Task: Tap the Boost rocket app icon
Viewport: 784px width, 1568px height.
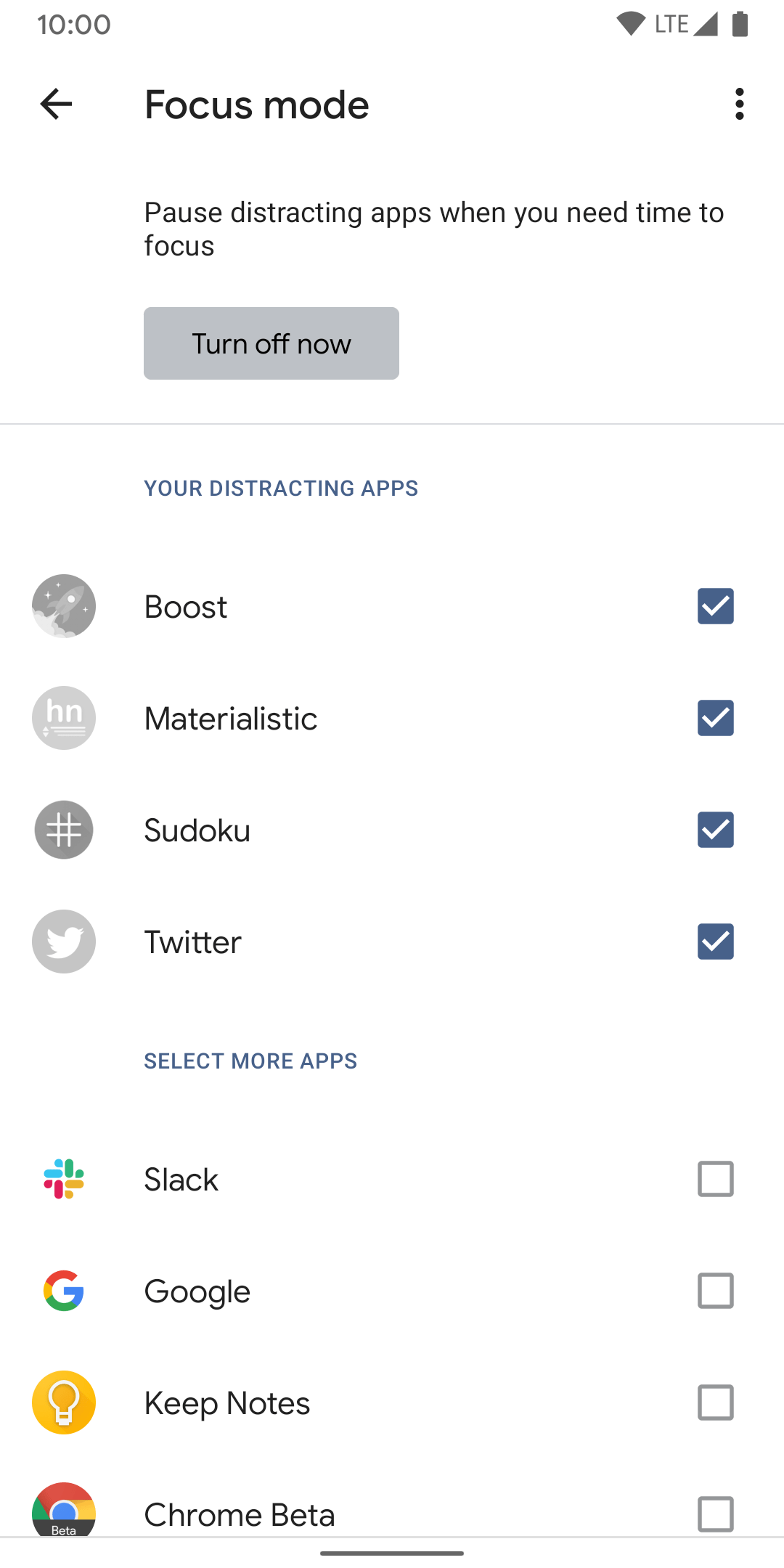Action: (63, 606)
